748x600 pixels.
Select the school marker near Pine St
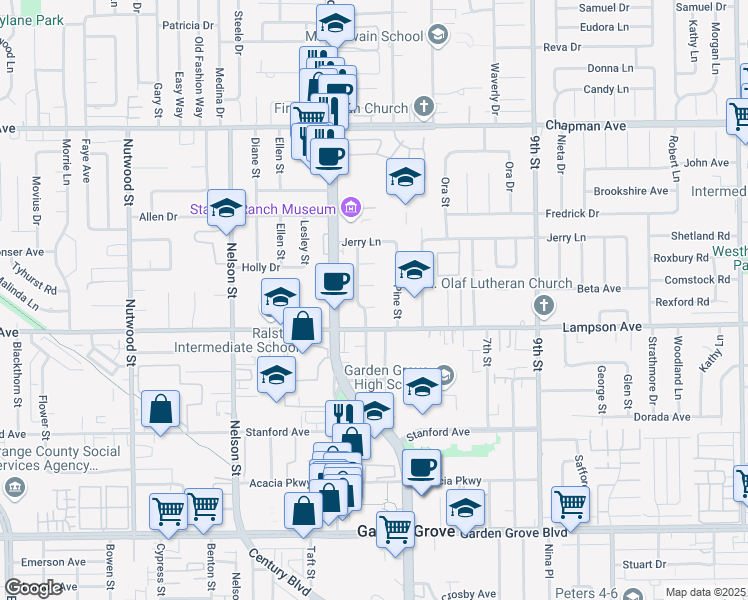click(414, 270)
